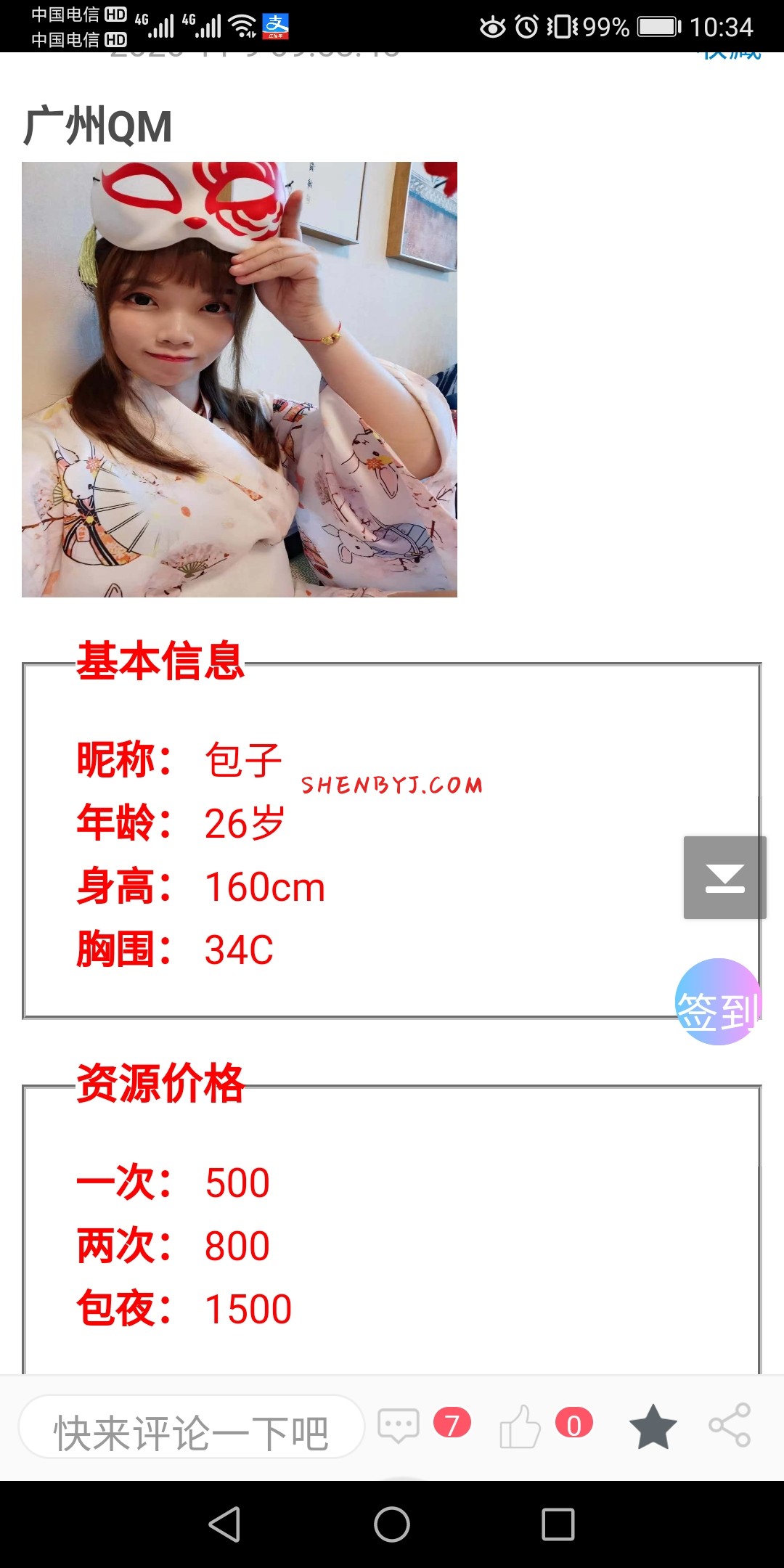
Task: Share this post
Action: [730, 1424]
